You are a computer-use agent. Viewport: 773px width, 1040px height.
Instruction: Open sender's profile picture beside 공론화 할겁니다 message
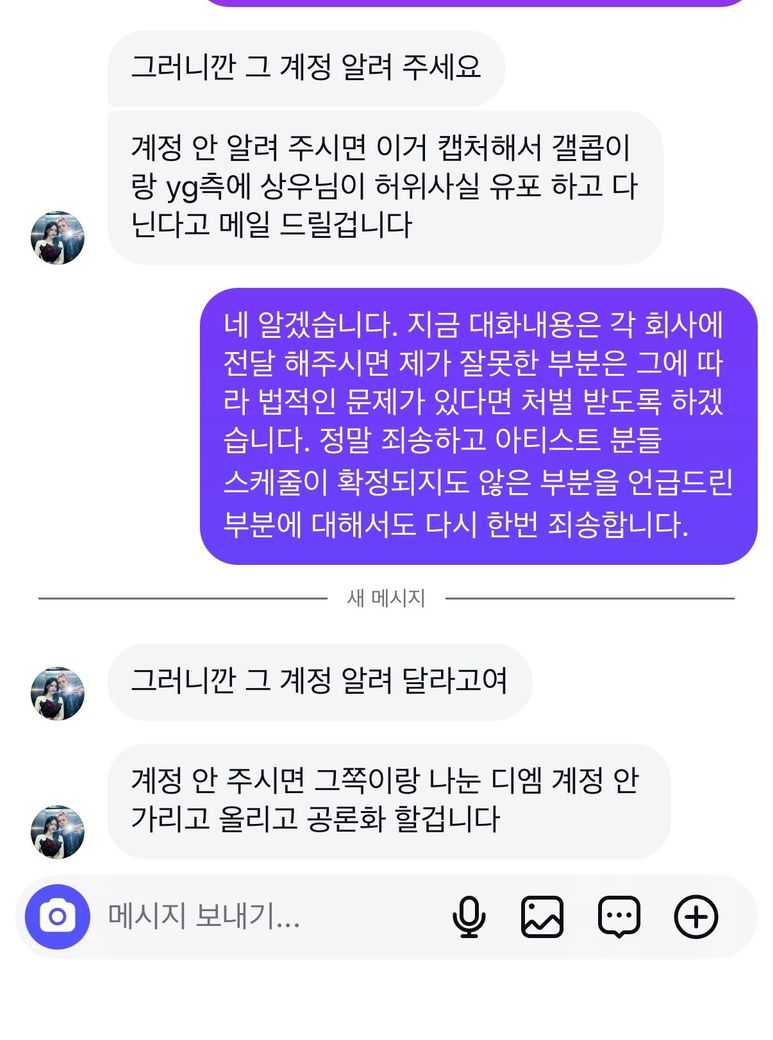(58, 832)
